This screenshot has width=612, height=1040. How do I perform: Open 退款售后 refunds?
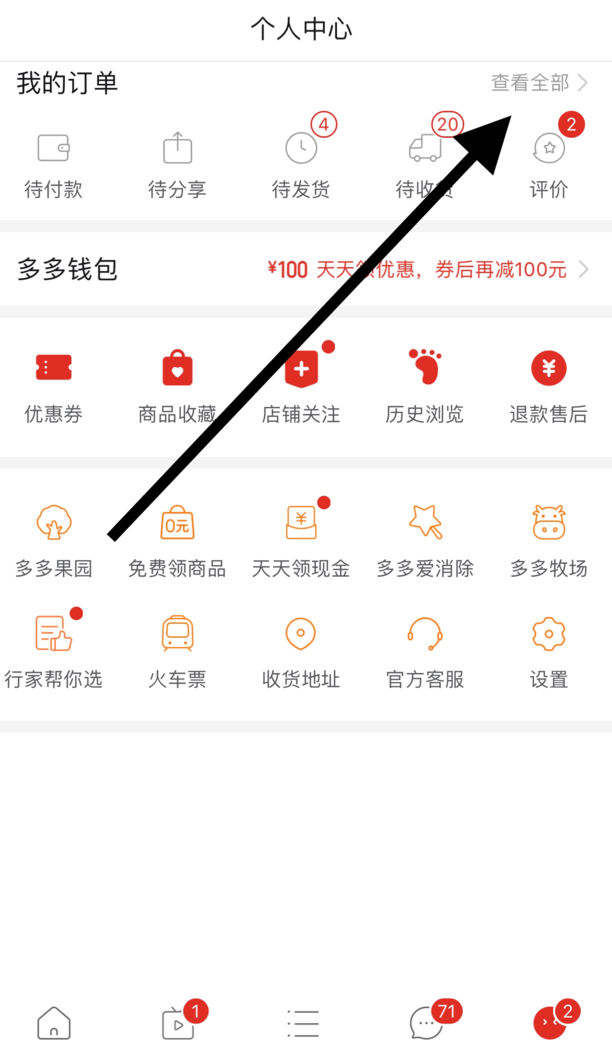[x=549, y=386]
